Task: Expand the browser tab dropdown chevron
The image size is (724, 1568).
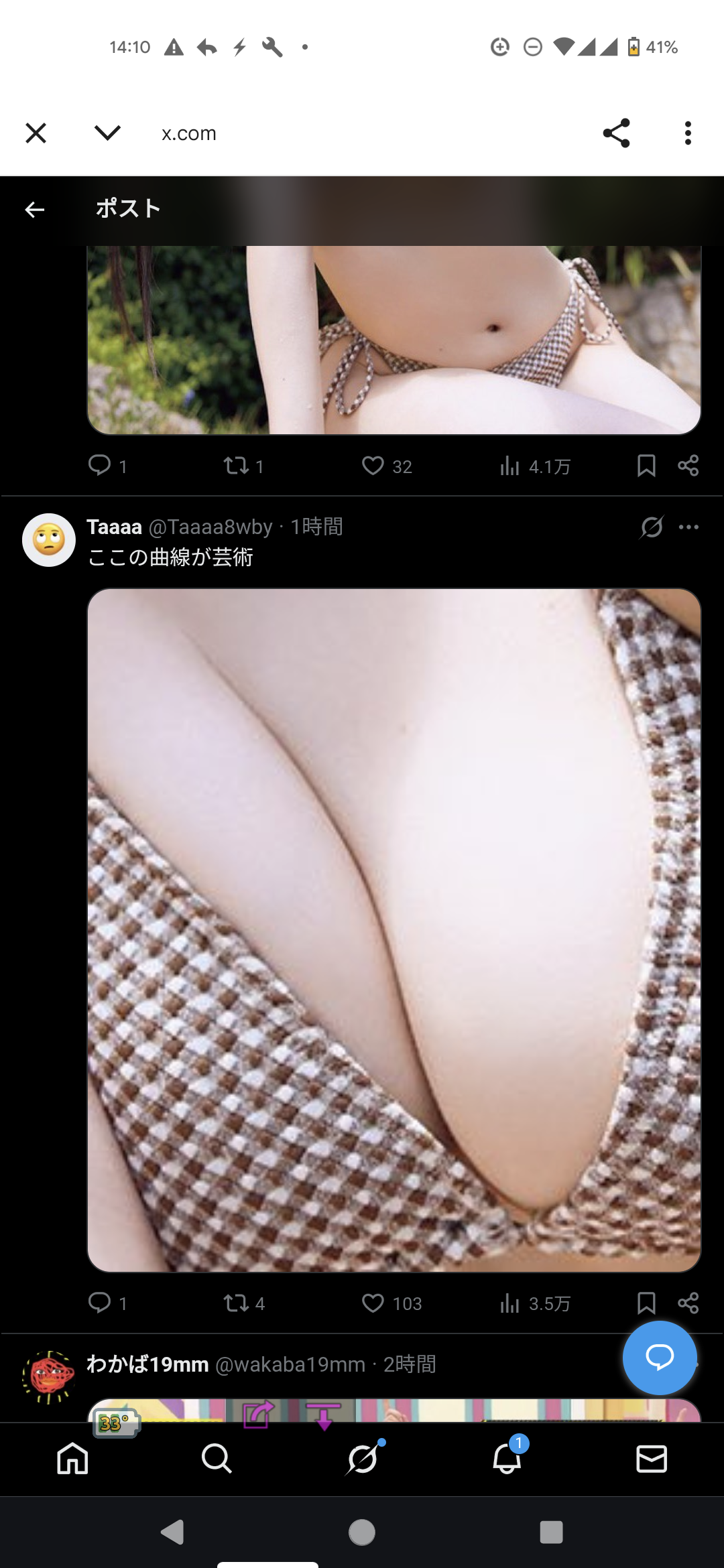Action: pyautogui.click(x=107, y=133)
